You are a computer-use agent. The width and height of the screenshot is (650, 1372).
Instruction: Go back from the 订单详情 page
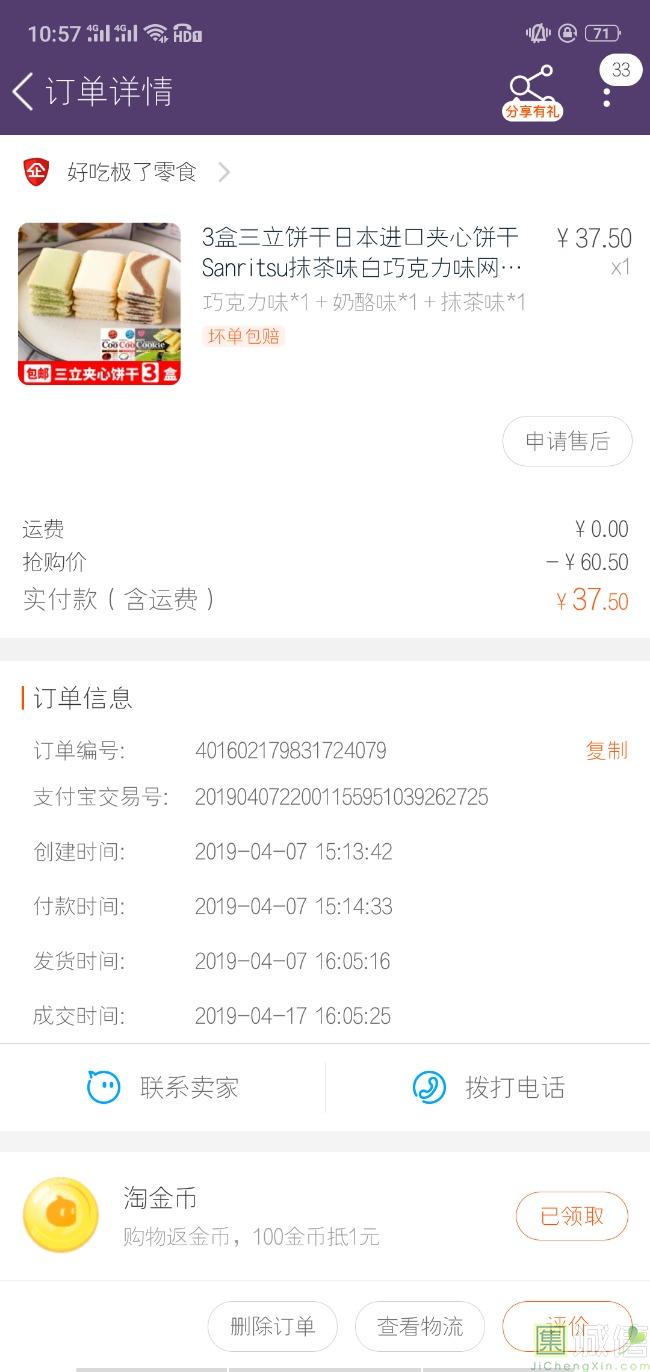point(24,91)
